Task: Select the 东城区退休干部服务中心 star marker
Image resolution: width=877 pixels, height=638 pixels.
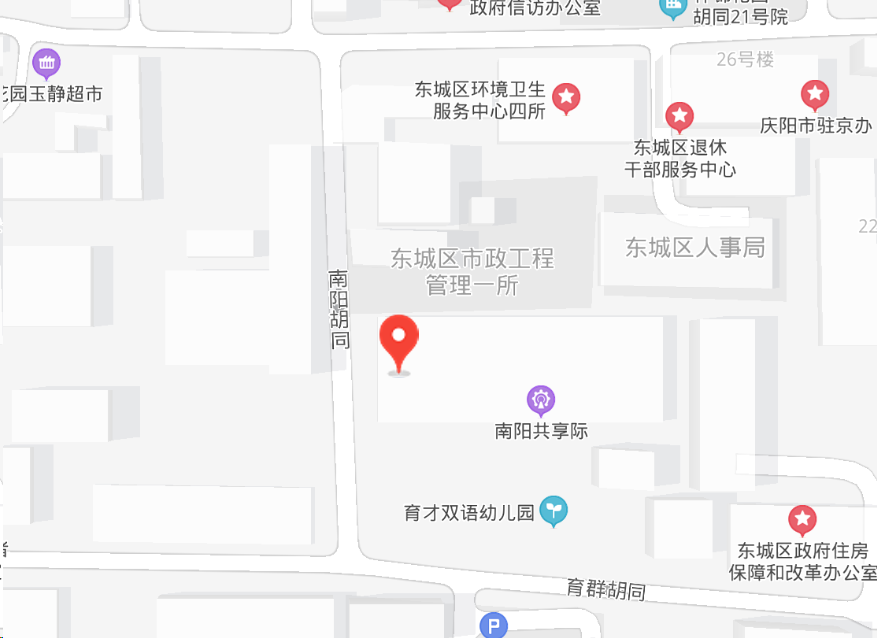Action: [x=680, y=117]
